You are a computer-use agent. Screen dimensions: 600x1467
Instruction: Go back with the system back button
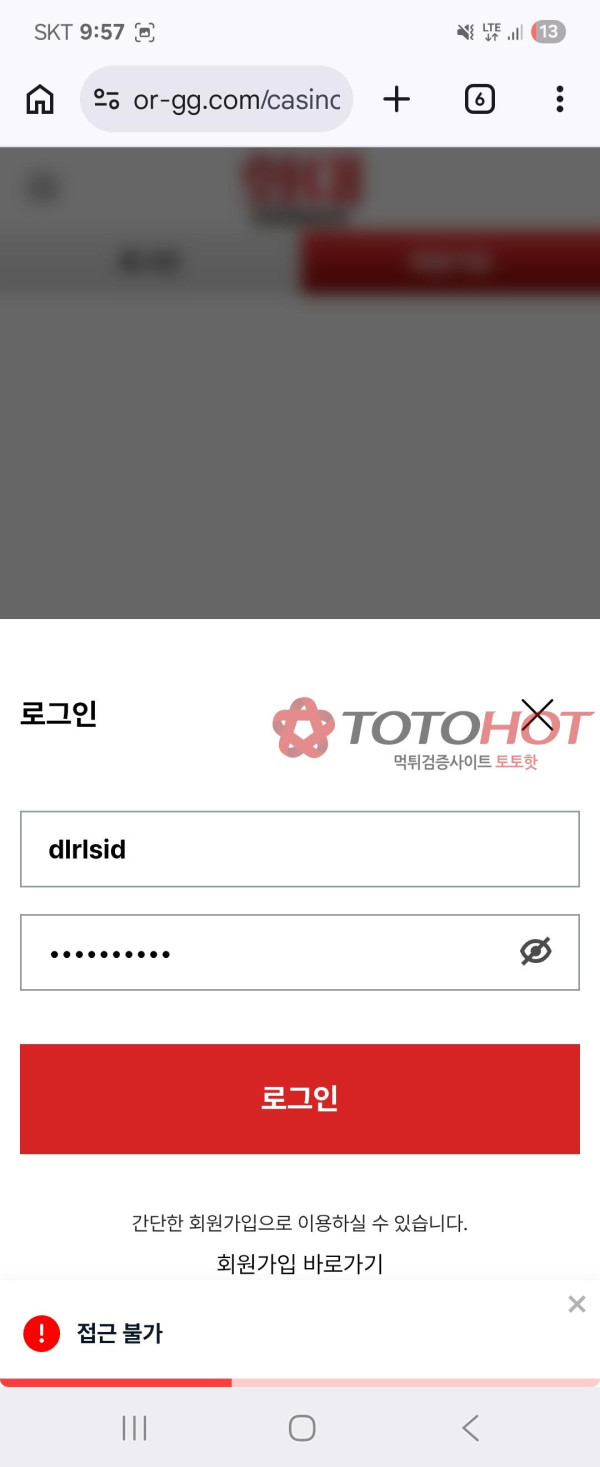(x=471, y=1428)
